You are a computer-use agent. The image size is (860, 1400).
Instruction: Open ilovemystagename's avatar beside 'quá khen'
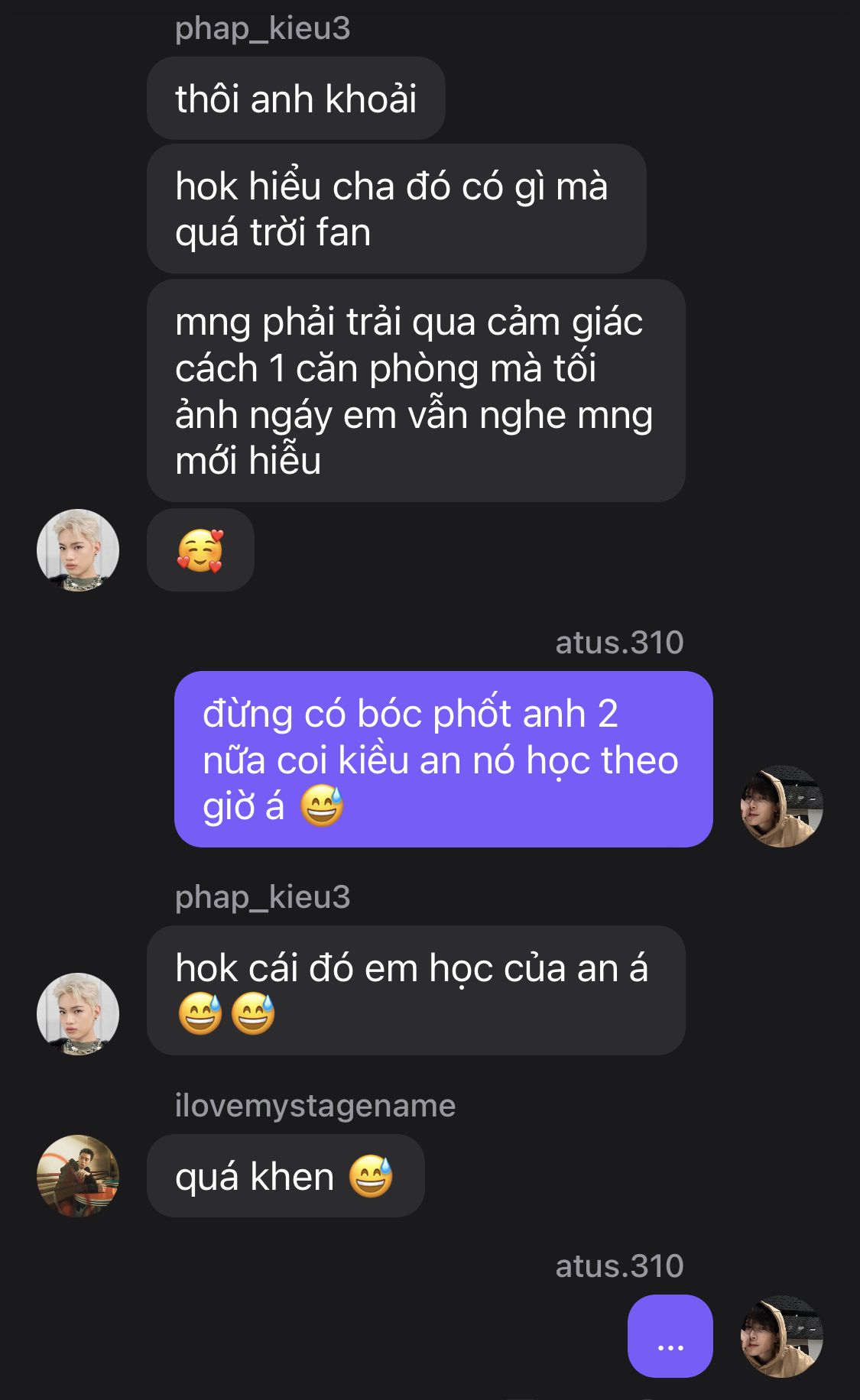tap(78, 1176)
